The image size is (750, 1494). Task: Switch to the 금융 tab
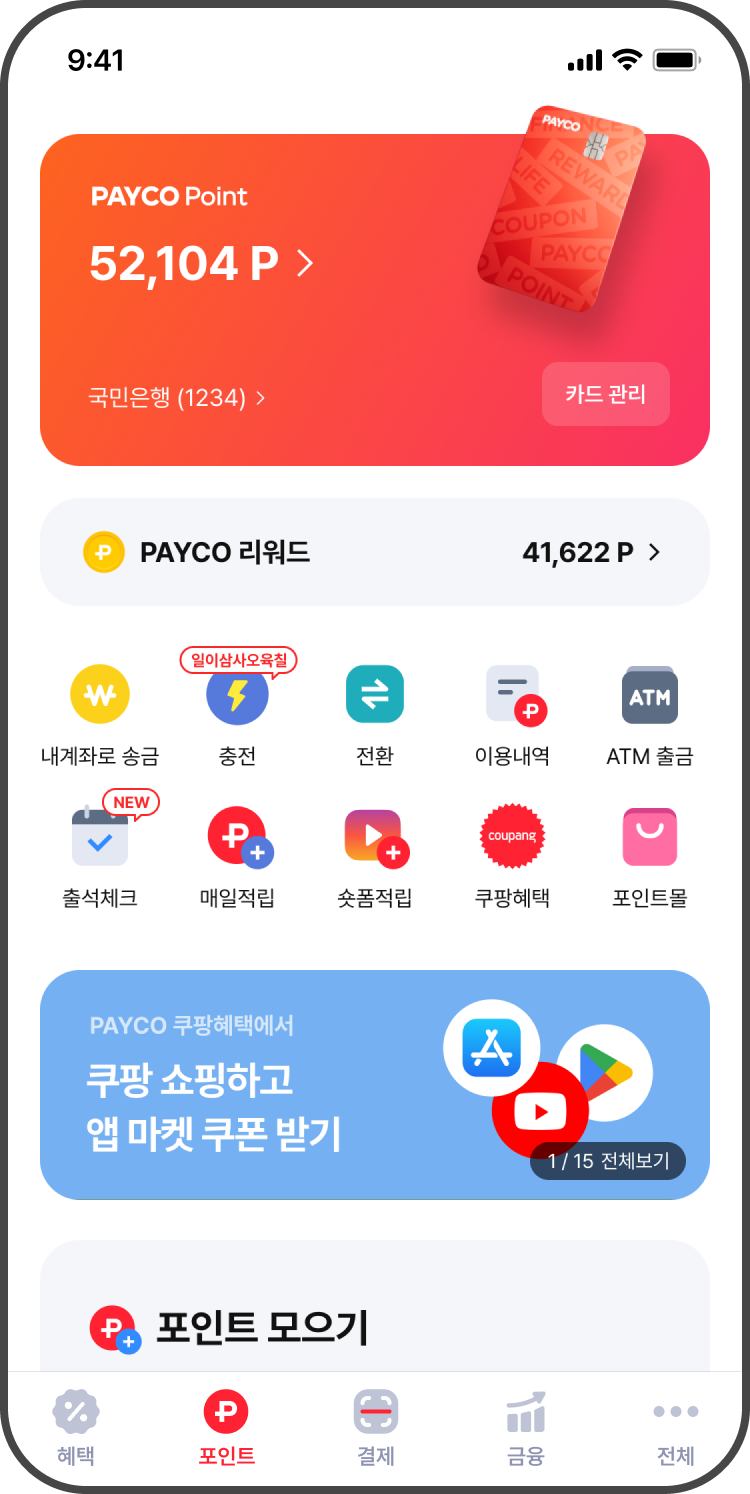click(x=525, y=1428)
